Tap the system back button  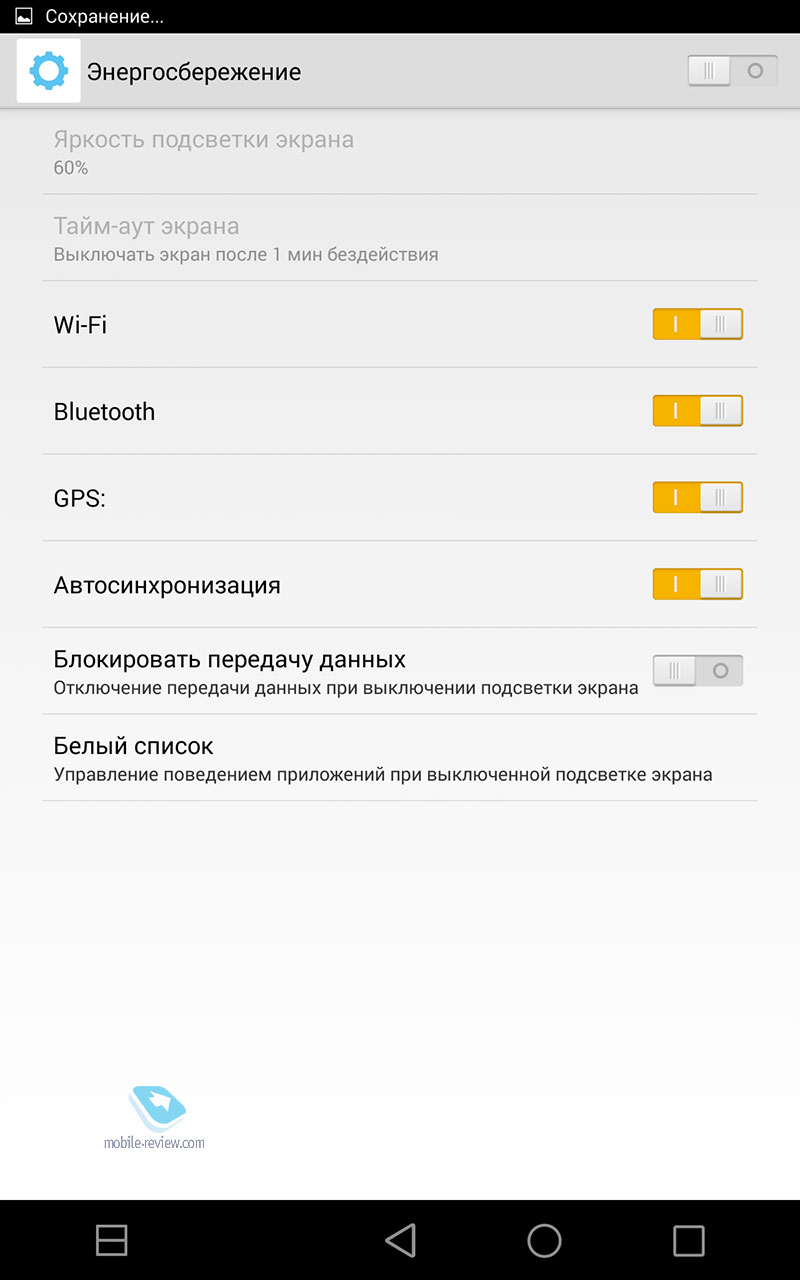tap(400, 1240)
